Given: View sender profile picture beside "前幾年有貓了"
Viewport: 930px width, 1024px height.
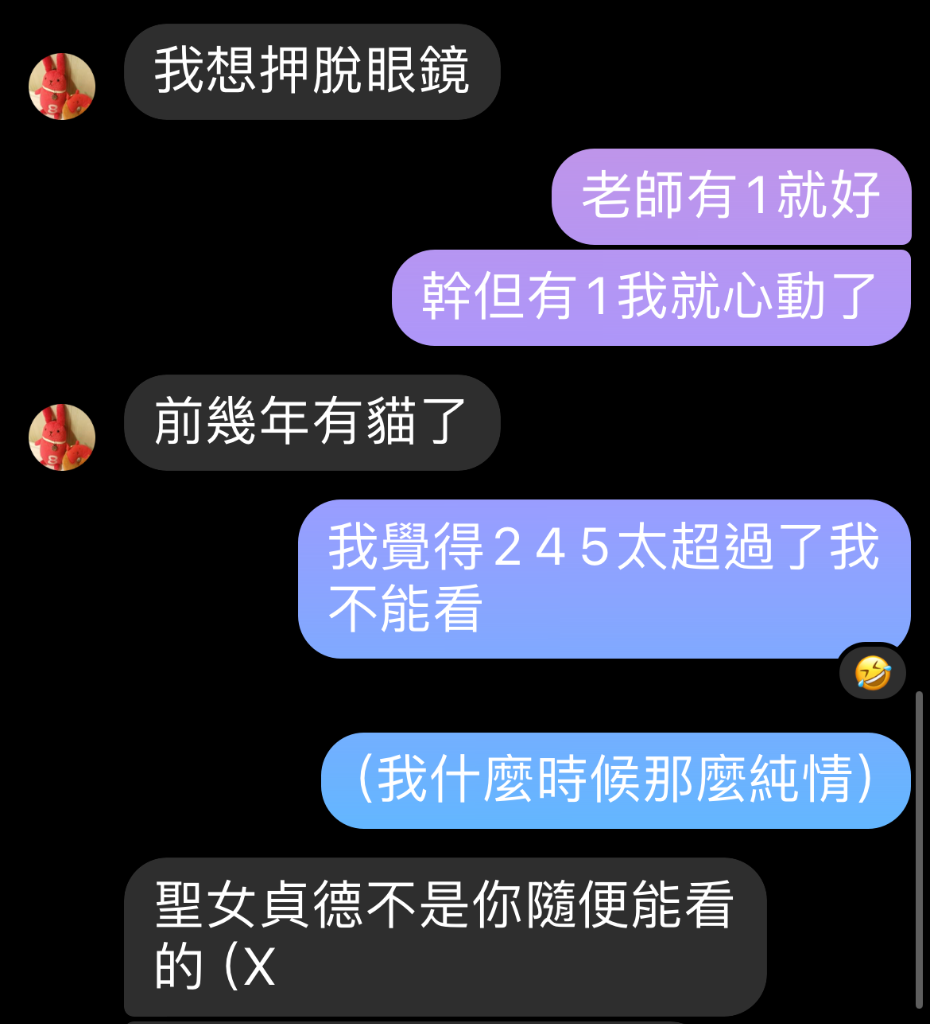Looking at the screenshot, I should tap(62, 437).
